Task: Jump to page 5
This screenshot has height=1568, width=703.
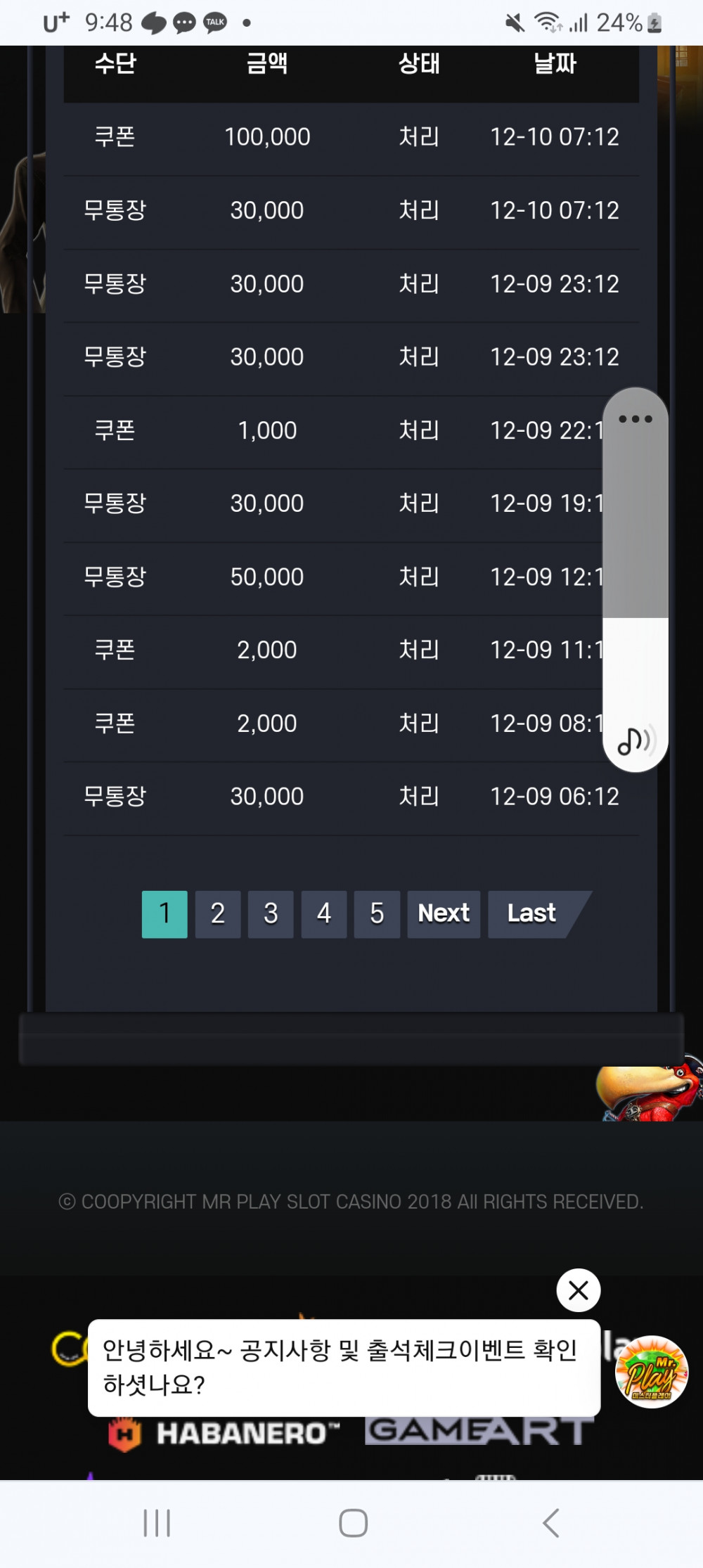Action: [377, 914]
